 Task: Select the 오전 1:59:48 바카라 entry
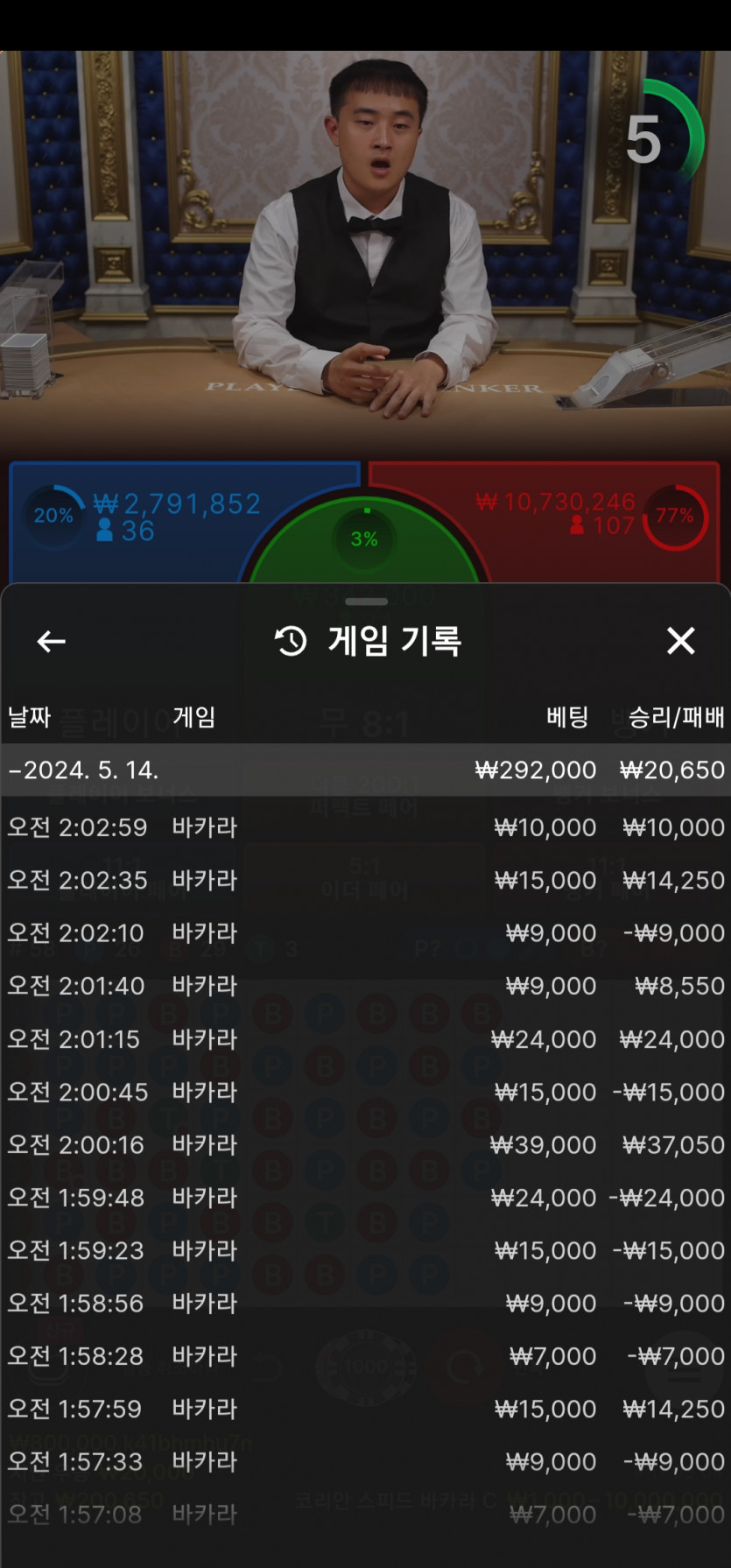[366, 1198]
